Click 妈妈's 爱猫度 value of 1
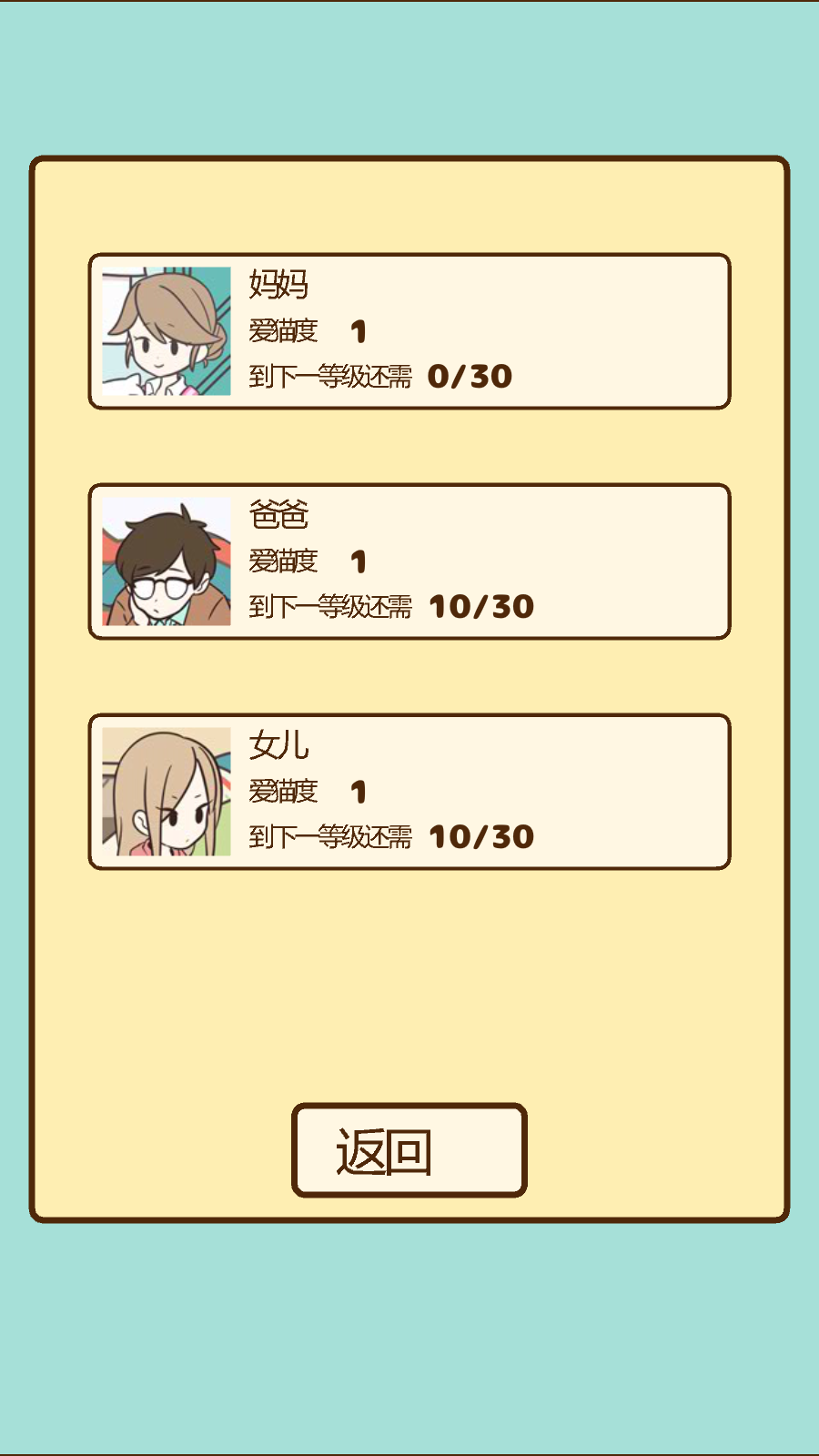The width and height of the screenshot is (819, 1456). pyautogui.click(x=359, y=330)
